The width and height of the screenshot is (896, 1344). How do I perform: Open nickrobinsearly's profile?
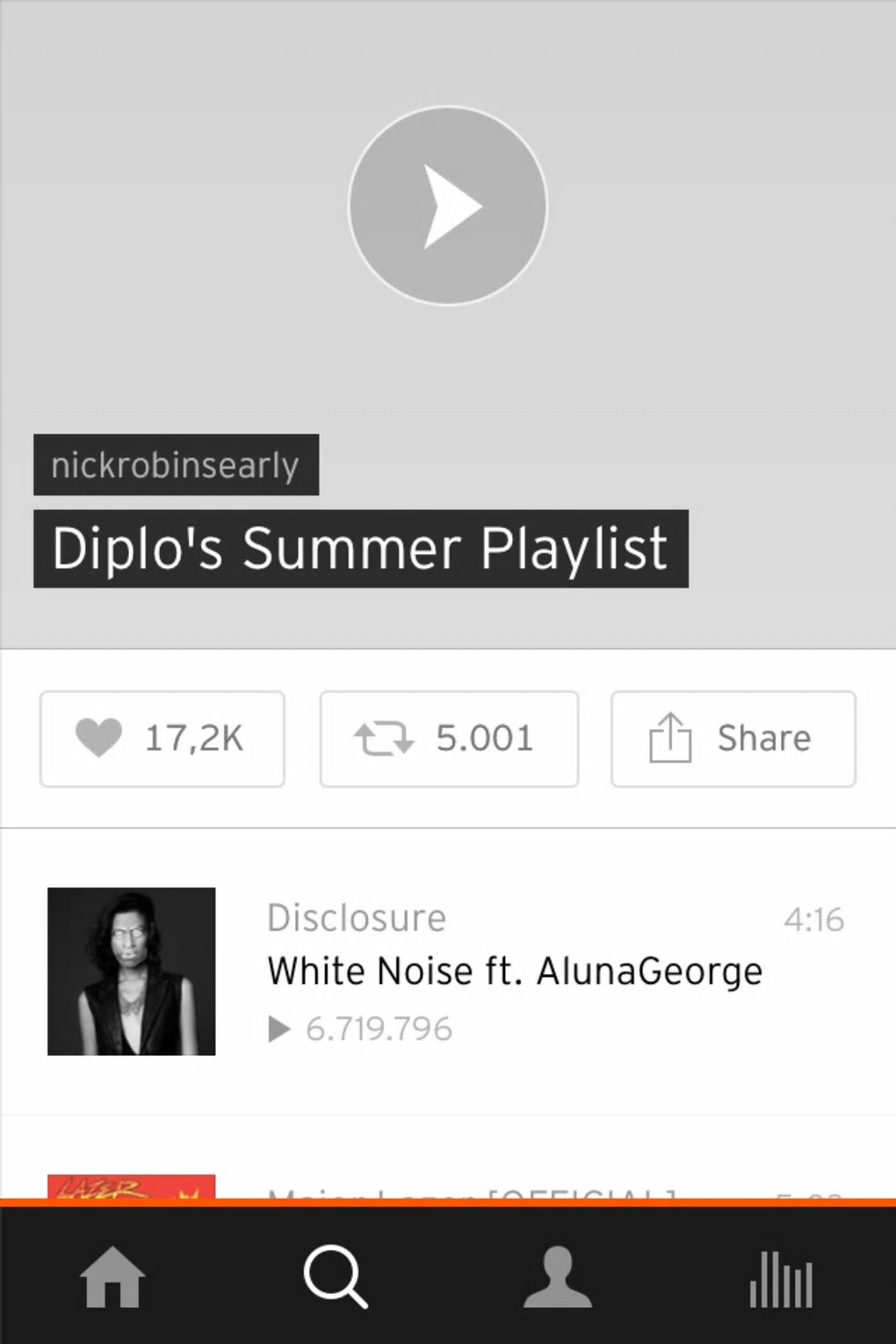pyautogui.click(x=176, y=465)
